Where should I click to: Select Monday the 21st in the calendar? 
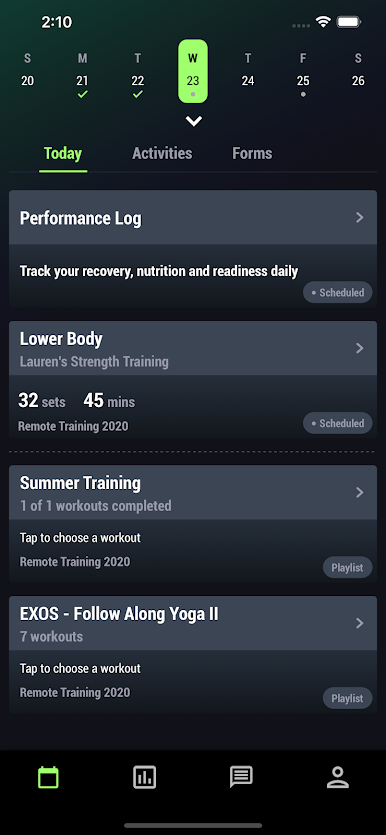pos(83,71)
